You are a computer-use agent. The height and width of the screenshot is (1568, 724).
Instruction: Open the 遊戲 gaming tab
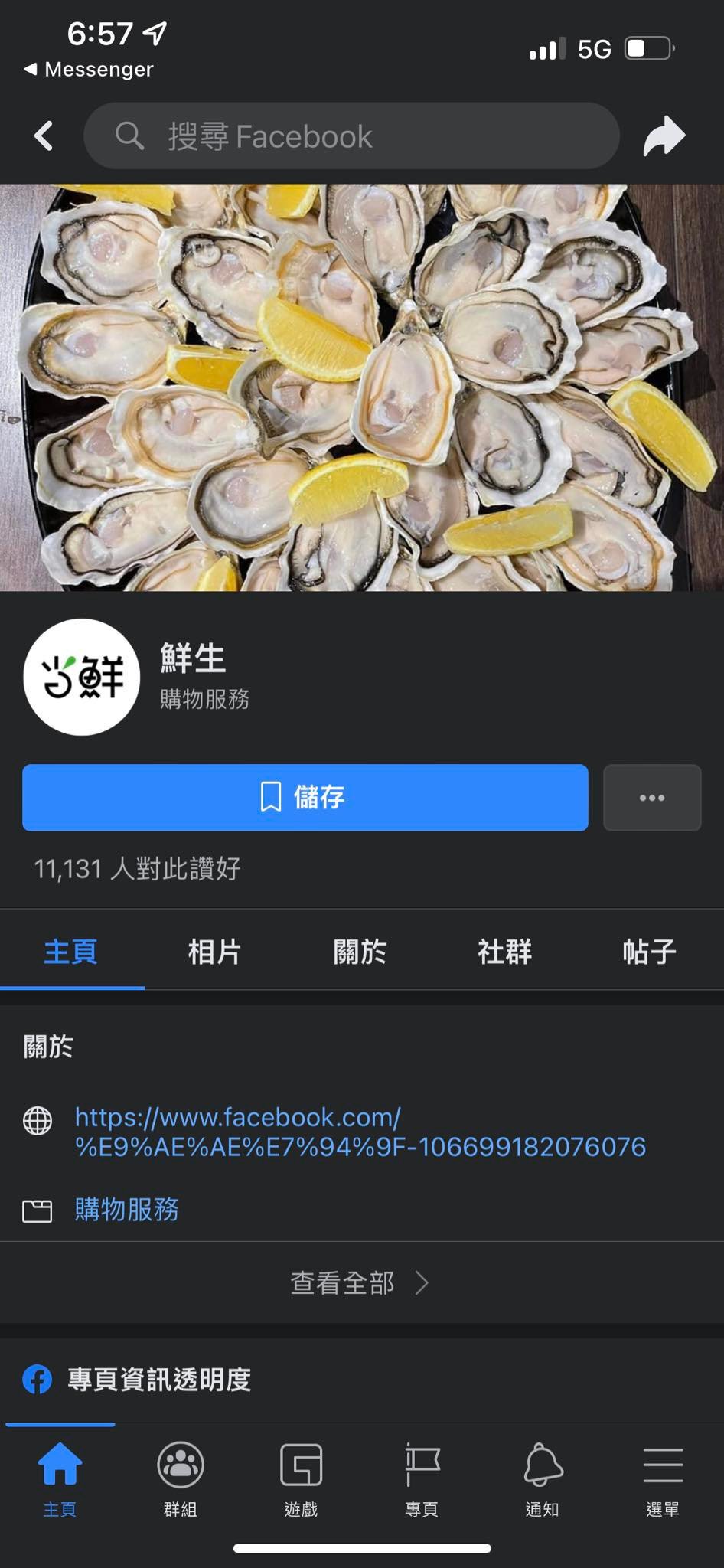coord(301,1478)
